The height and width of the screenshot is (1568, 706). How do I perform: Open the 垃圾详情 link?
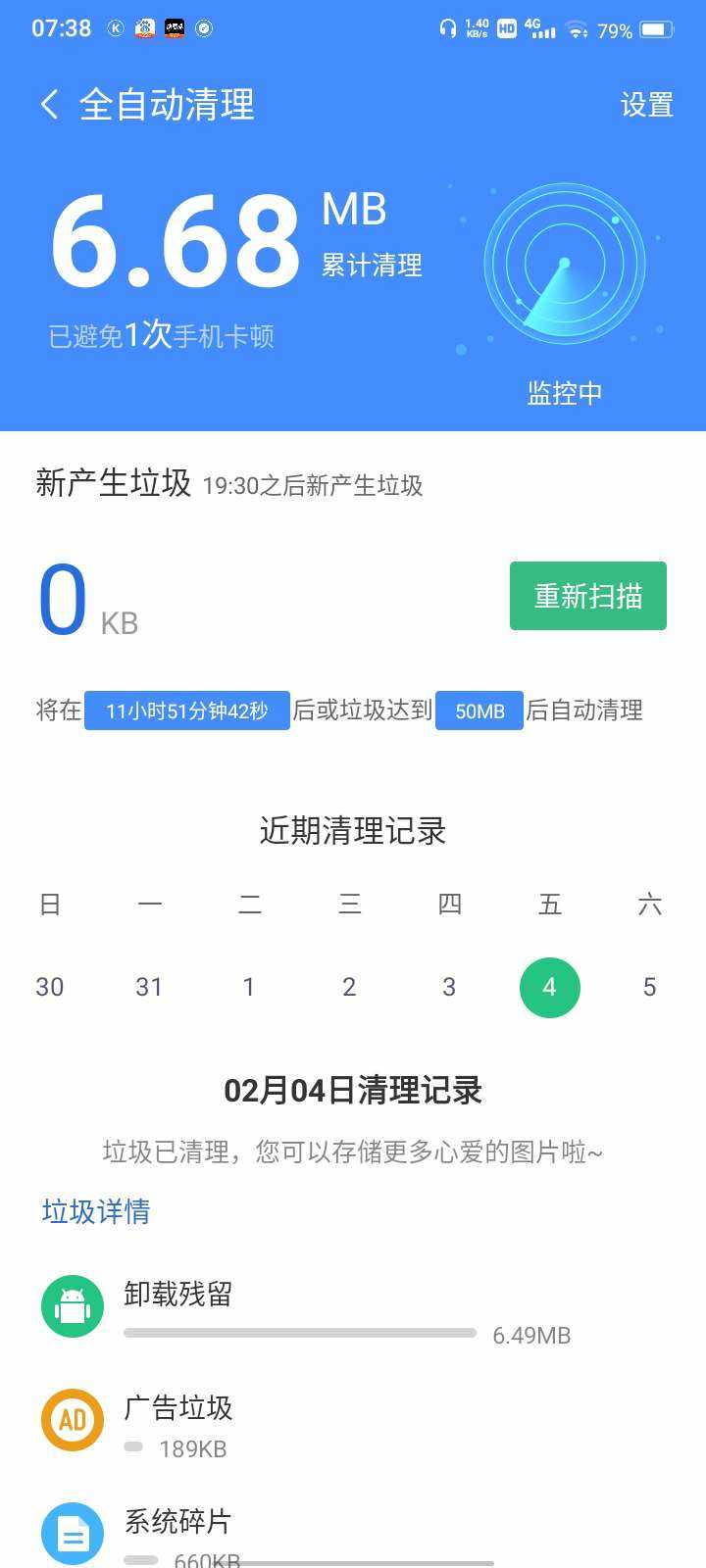96,1211
